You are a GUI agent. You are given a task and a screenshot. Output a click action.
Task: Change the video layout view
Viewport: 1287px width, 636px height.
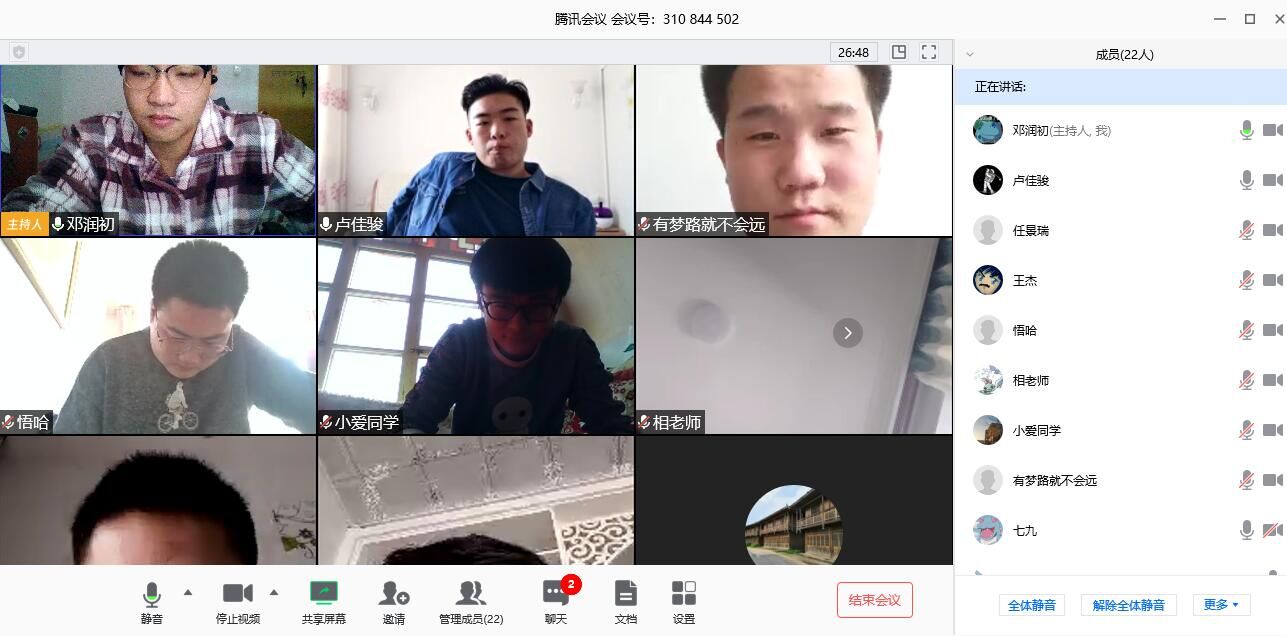(x=899, y=52)
